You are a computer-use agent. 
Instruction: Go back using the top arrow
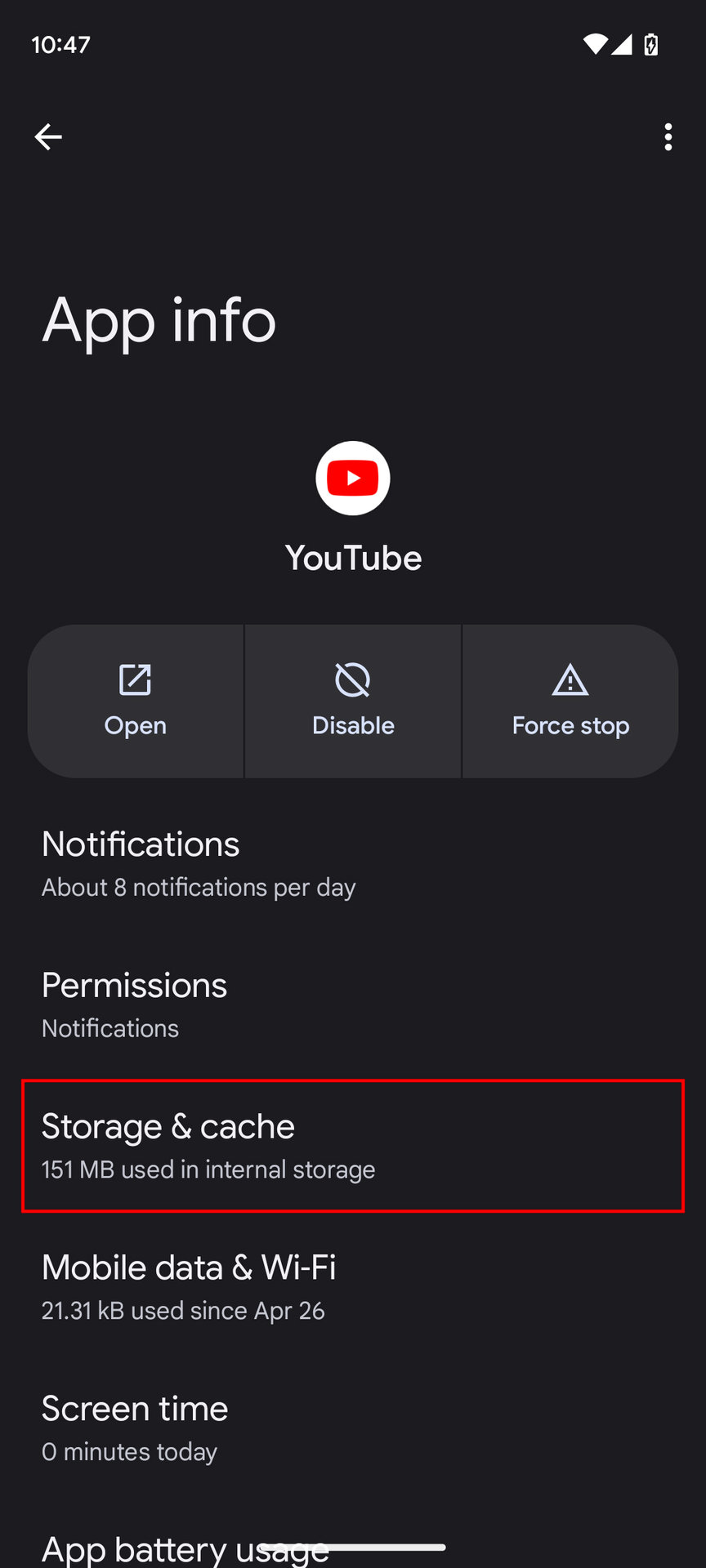pyautogui.click(x=48, y=136)
